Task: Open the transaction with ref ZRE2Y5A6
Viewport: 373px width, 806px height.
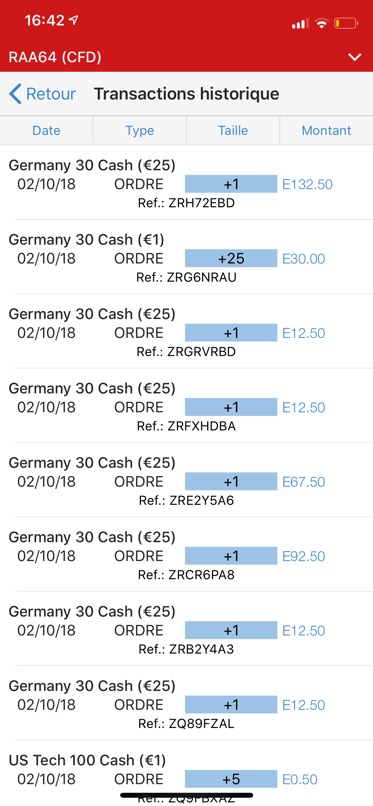Action: pos(186,480)
